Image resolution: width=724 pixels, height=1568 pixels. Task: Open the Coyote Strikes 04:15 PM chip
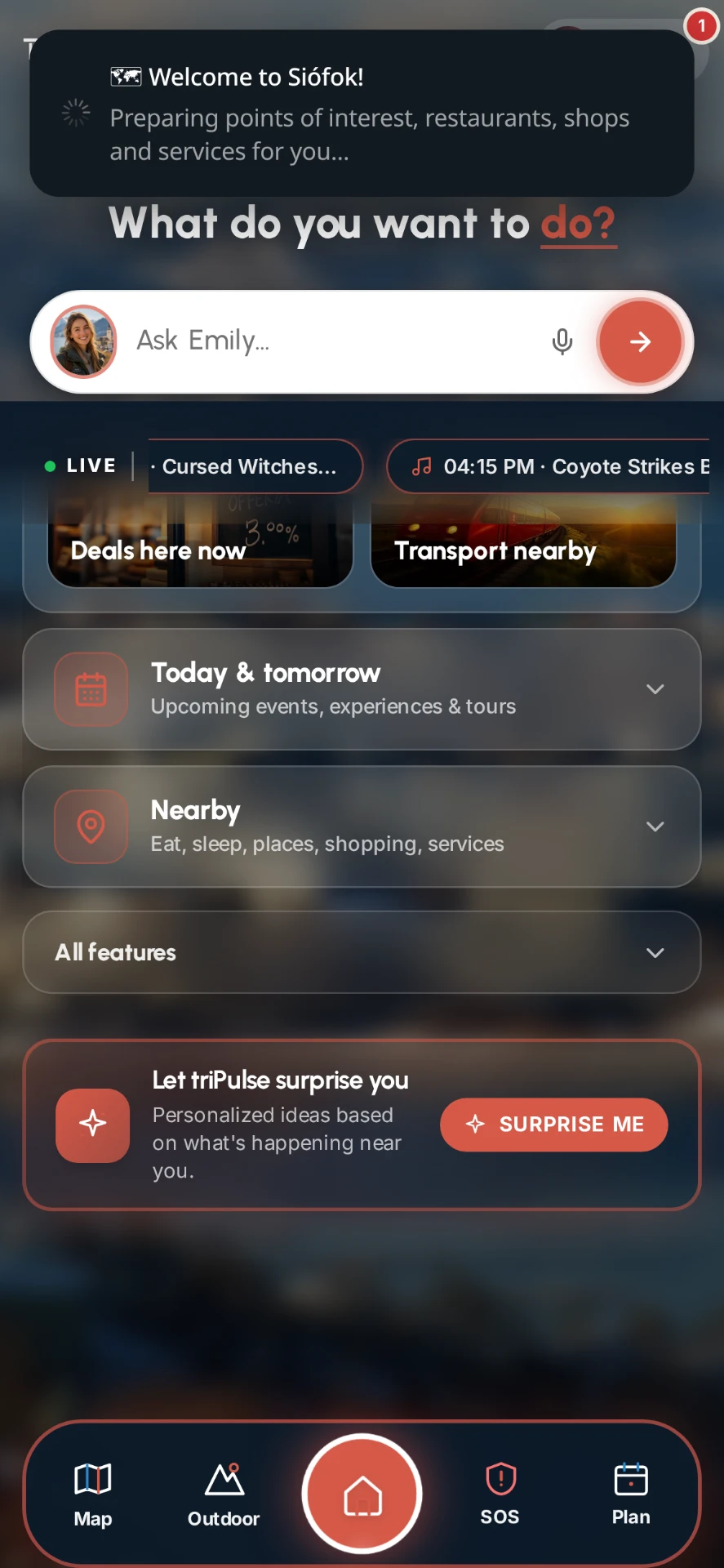pyautogui.click(x=549, y=466)
